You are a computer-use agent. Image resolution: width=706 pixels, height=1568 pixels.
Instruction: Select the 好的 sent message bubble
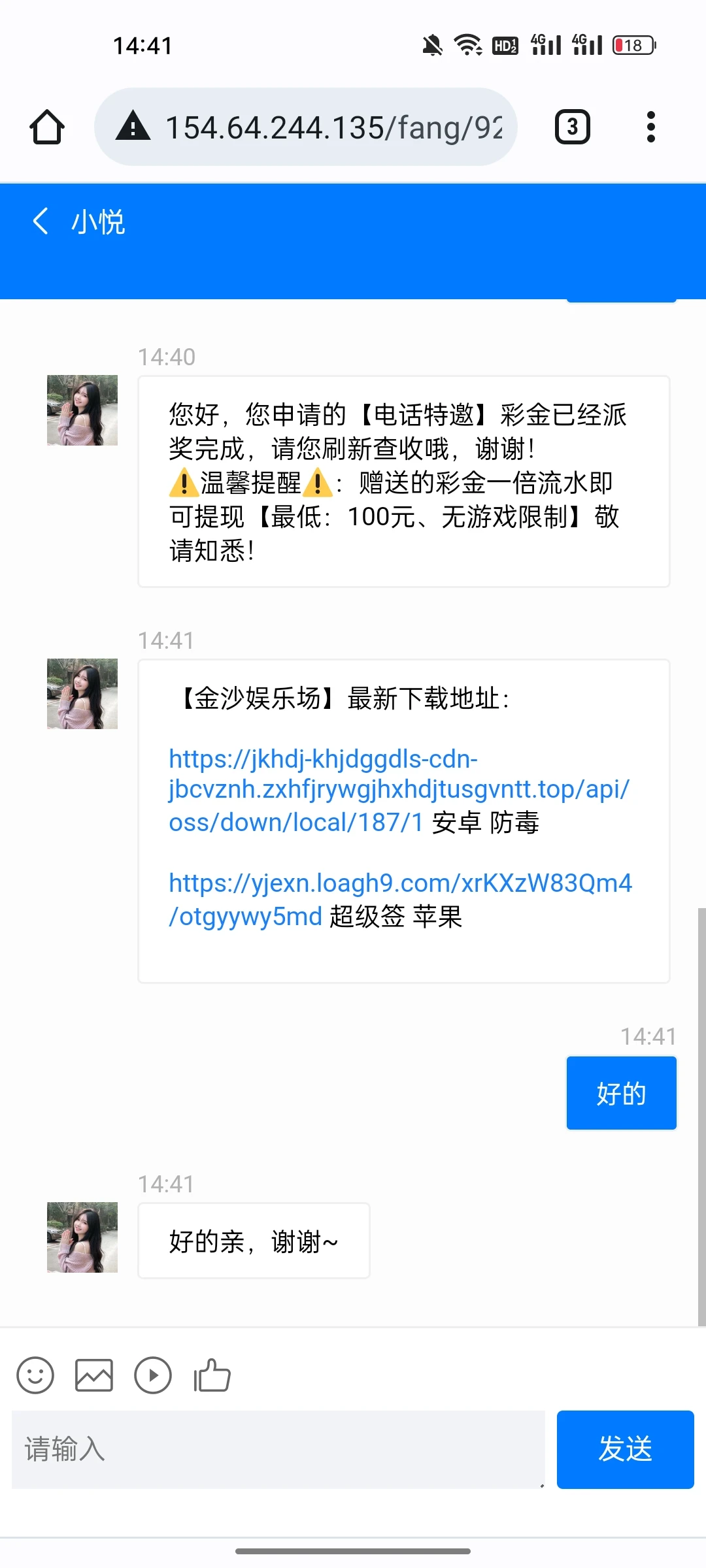[x=620, y=1092]
